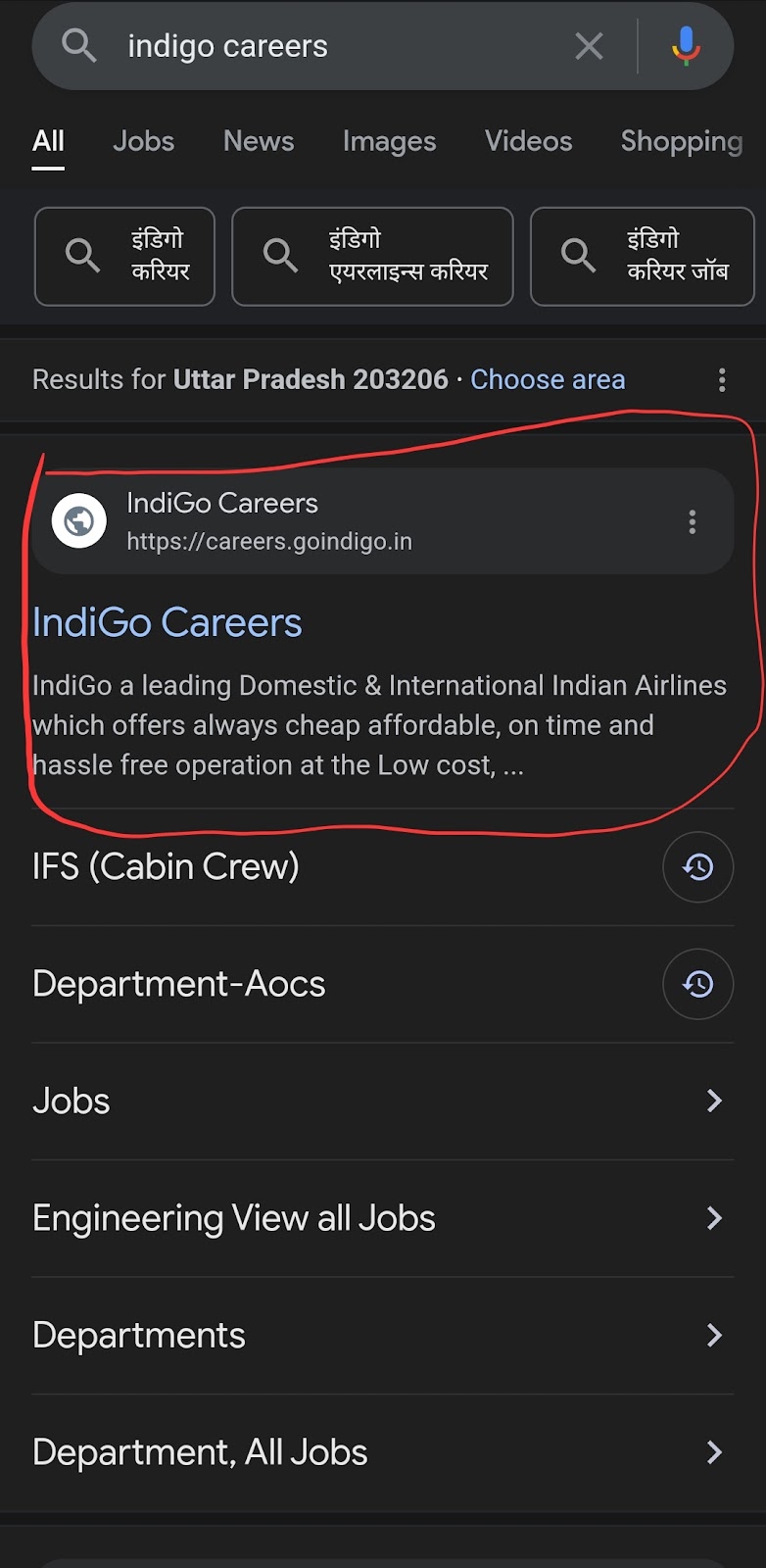Search suggestion इंडिगो करियर जॉब
Screen dimensions: 766x1568
[x=643, y=257]
